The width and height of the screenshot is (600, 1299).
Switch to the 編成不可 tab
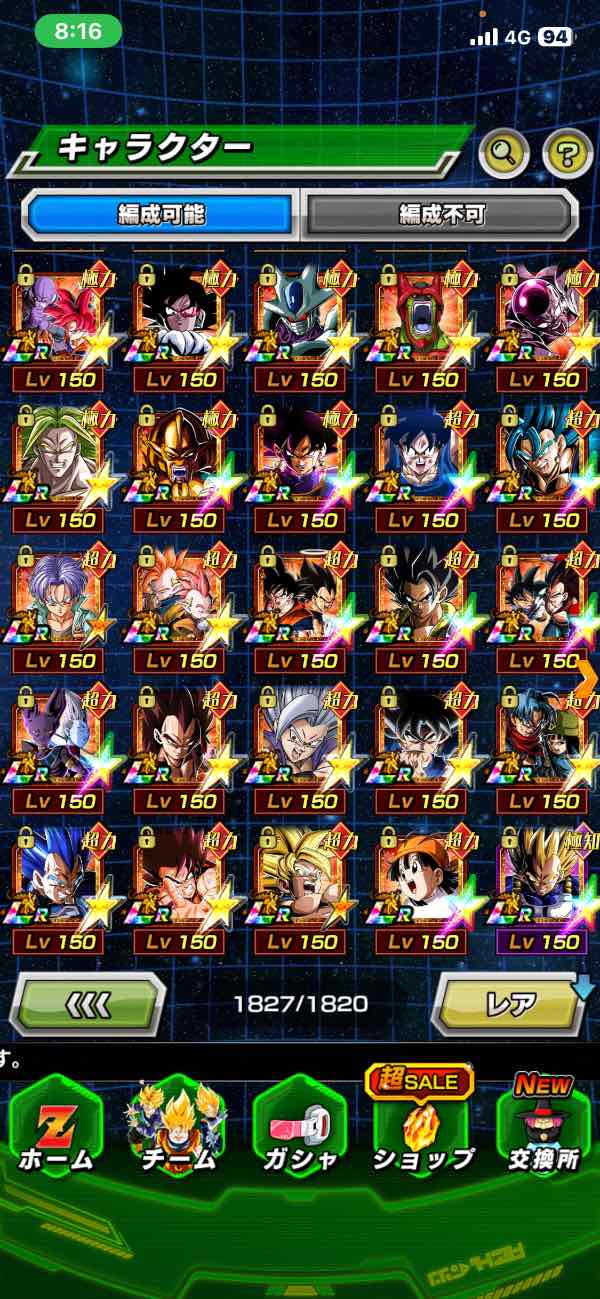click(441, 214)
